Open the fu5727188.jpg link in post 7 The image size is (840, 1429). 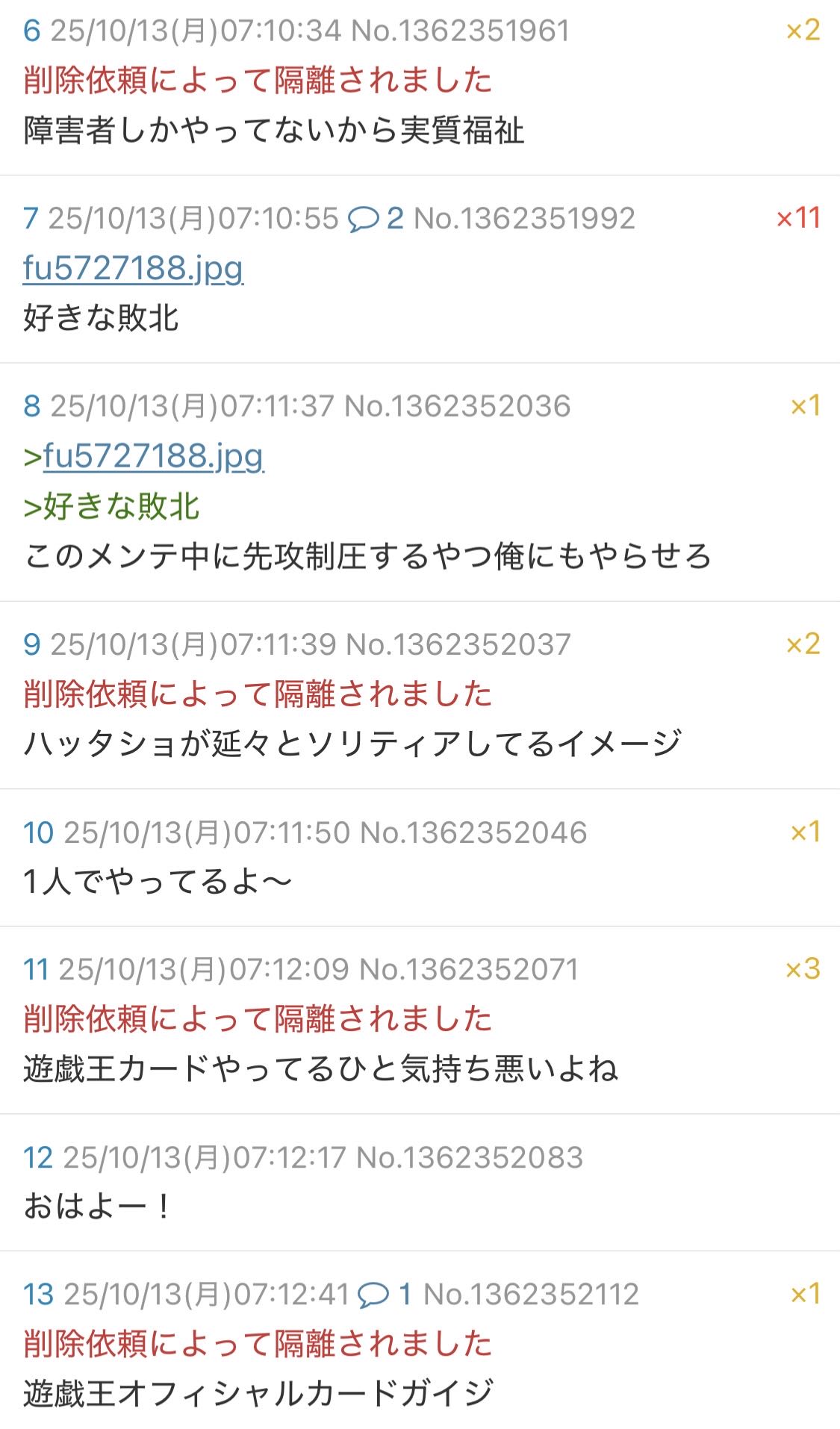pyautogui.click(x=133, y=268)
